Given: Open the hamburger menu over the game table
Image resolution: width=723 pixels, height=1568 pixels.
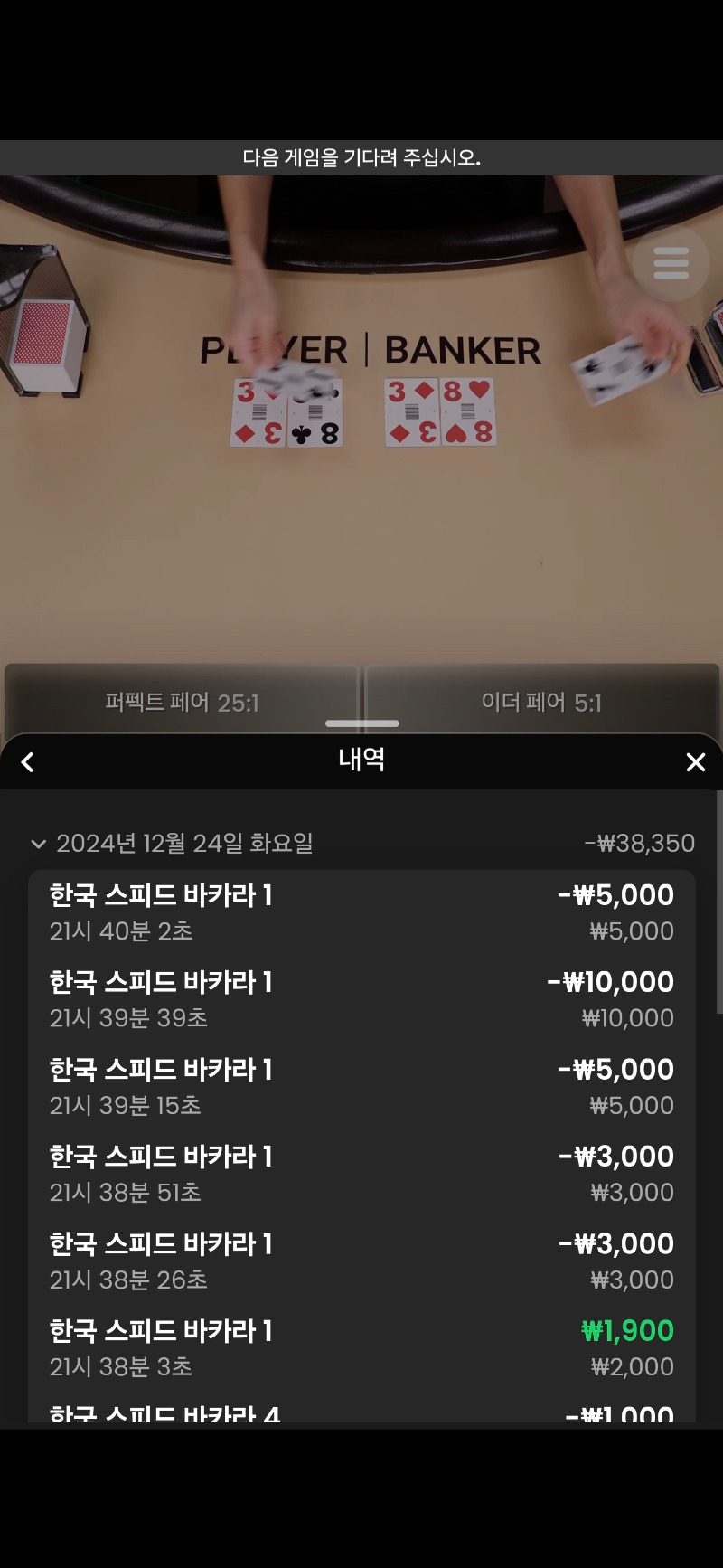Looking at the screenshot, I should point(671,263).
